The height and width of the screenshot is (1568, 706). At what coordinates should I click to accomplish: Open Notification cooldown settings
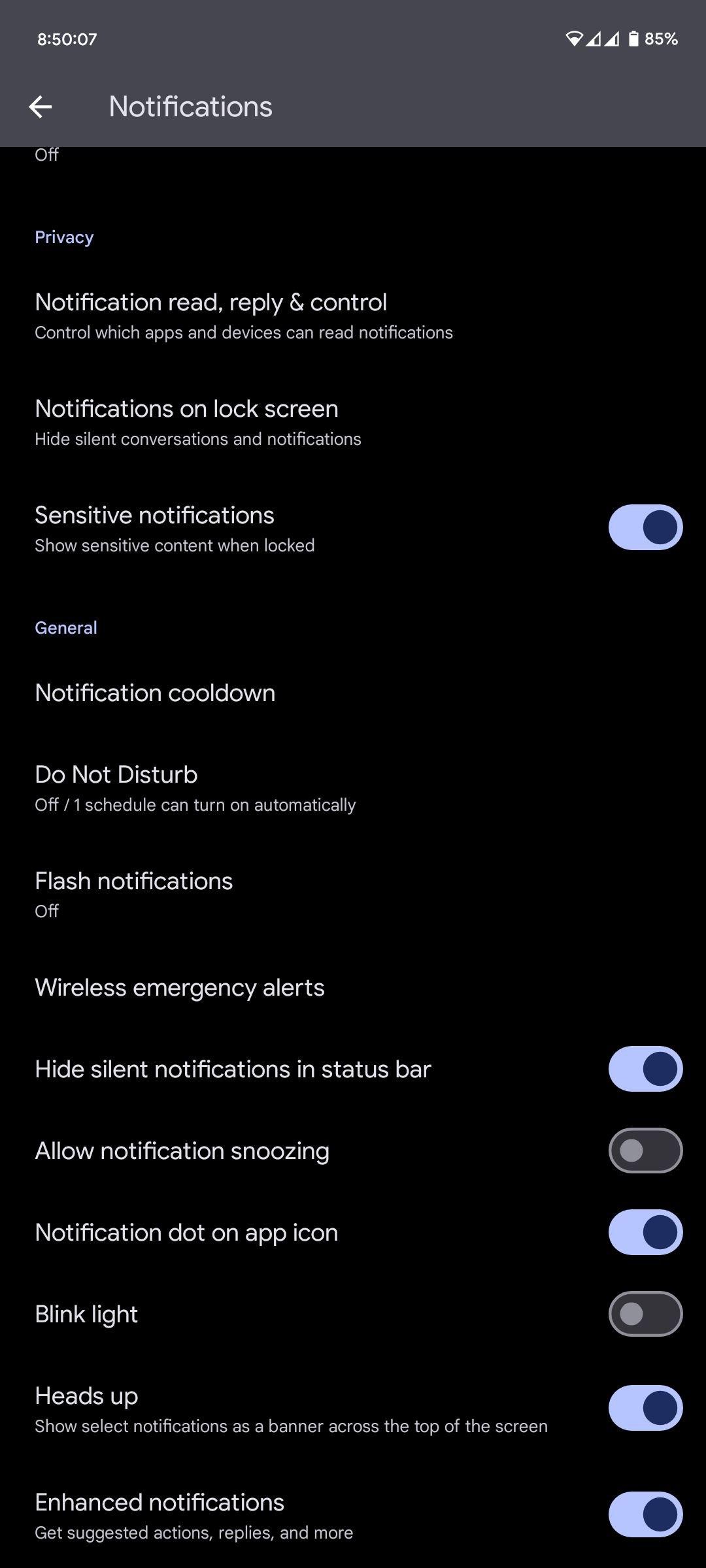[353, 693]
